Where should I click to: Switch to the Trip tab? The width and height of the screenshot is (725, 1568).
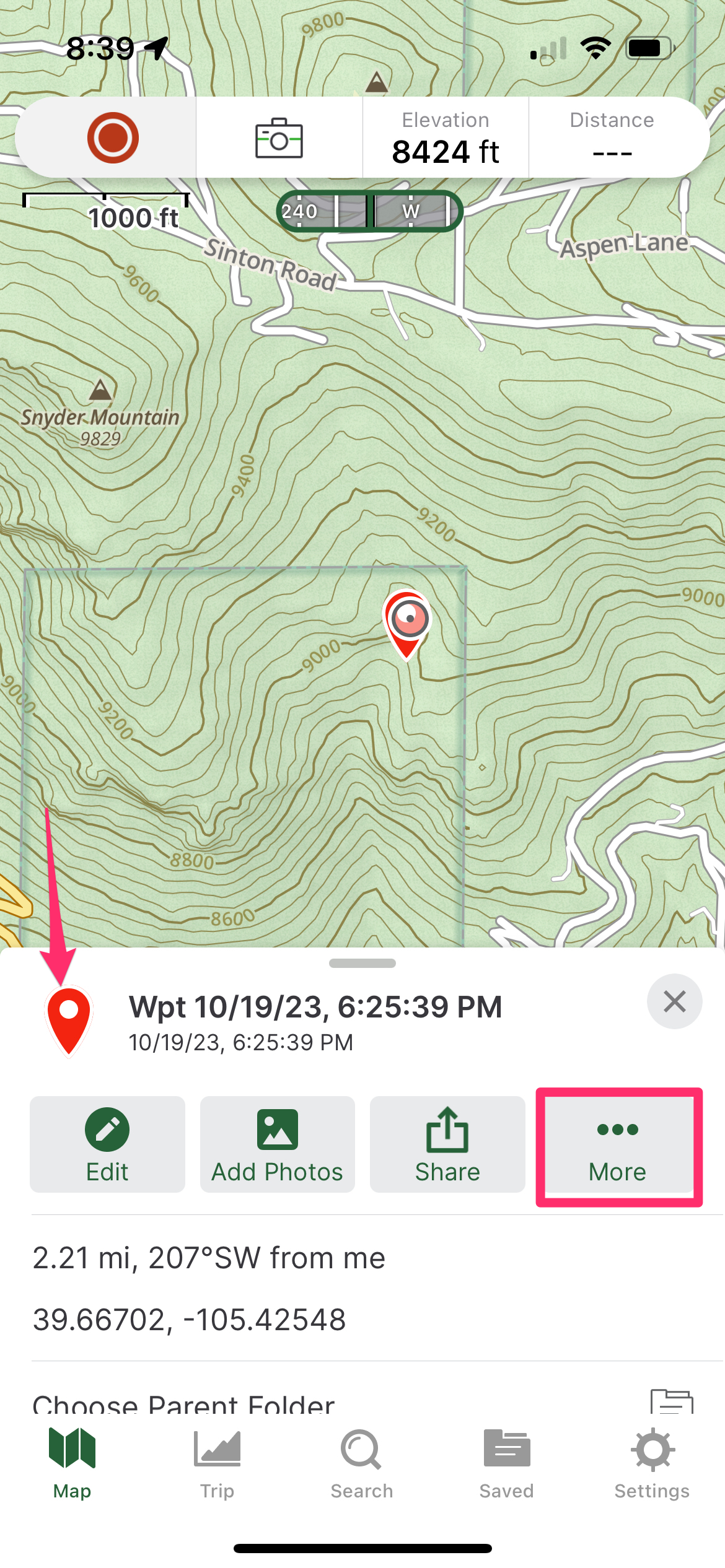click(217, 1464)
